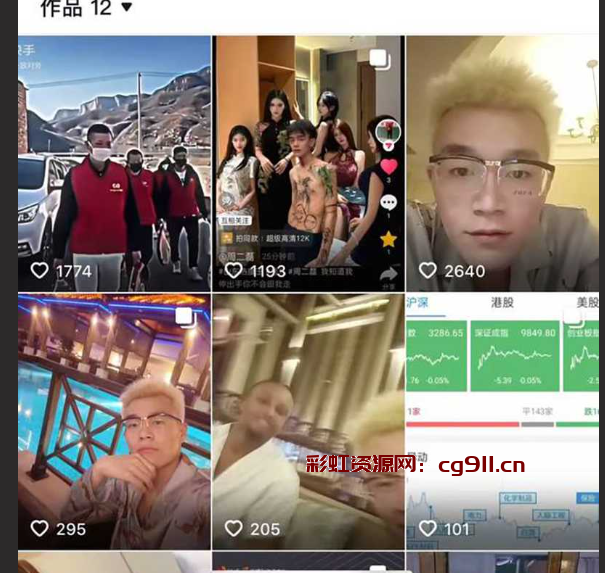This screenshot has height=573, width=605.
Task: Play the selfie video with 2640 likes
Action: pyautogui.click(x=504, y=160)
